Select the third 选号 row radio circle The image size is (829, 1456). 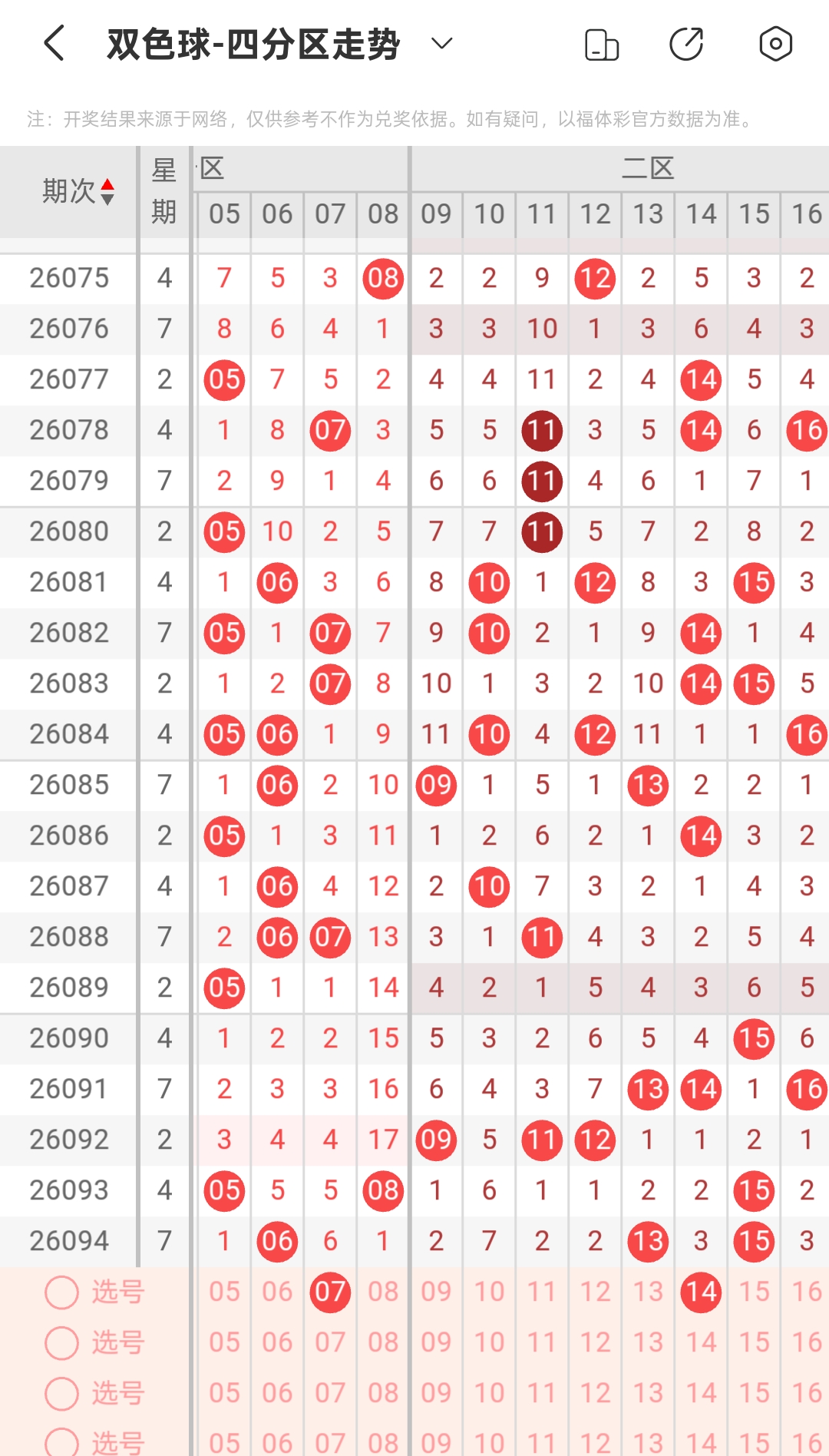pyautogui.click(x=62, y=1394)
